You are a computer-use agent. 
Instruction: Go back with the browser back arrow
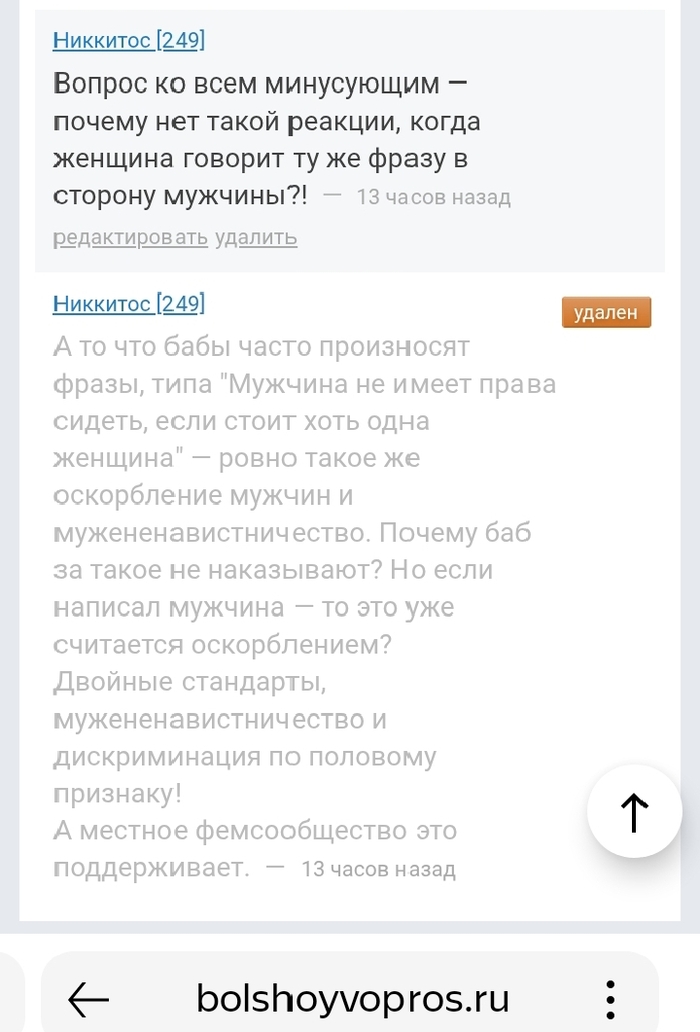[89, 999]
